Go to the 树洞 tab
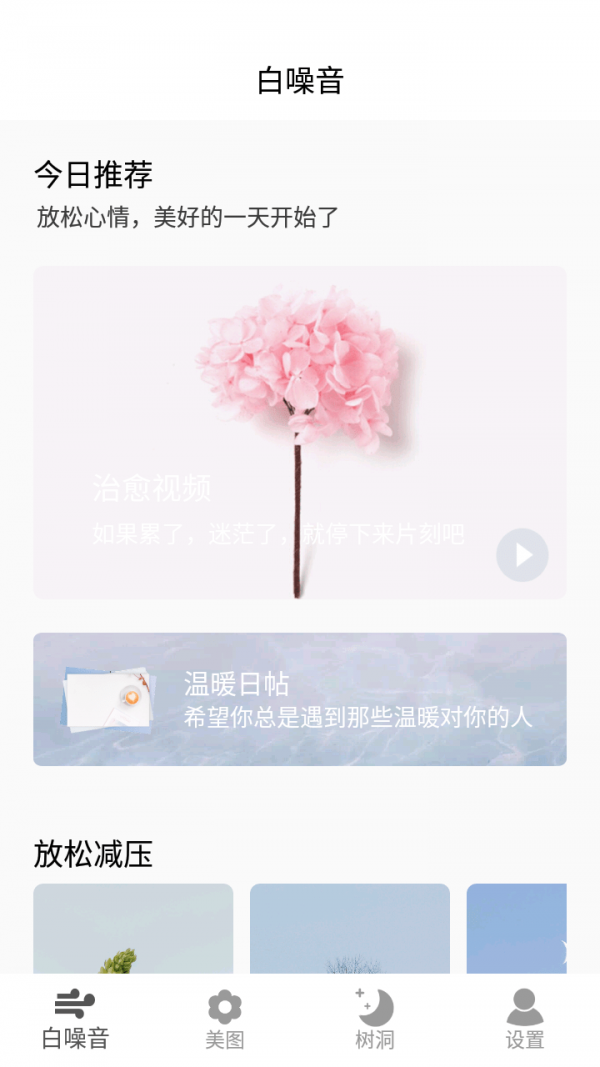 (375, 1020)
